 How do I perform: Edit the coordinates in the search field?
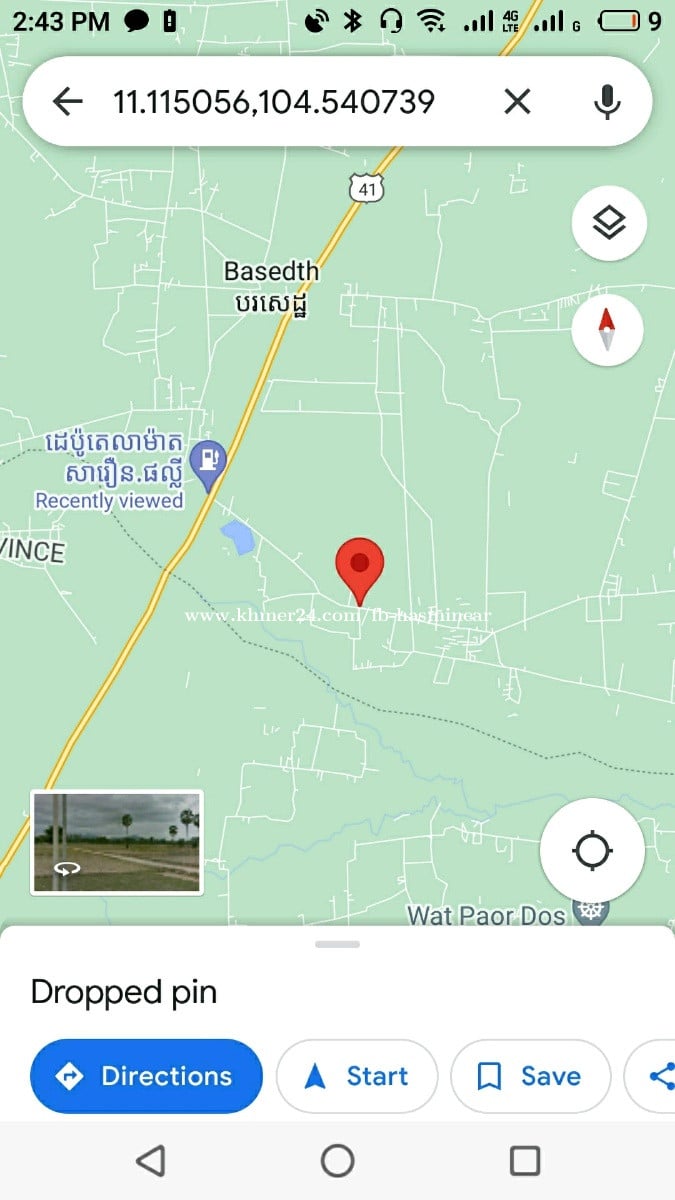coord(274,101)
